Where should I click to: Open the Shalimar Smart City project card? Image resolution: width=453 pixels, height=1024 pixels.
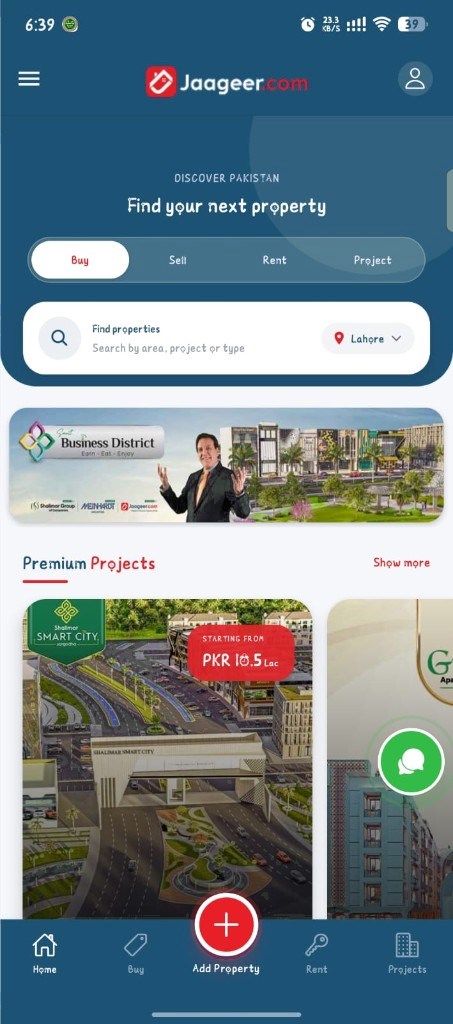coord(167,759)
